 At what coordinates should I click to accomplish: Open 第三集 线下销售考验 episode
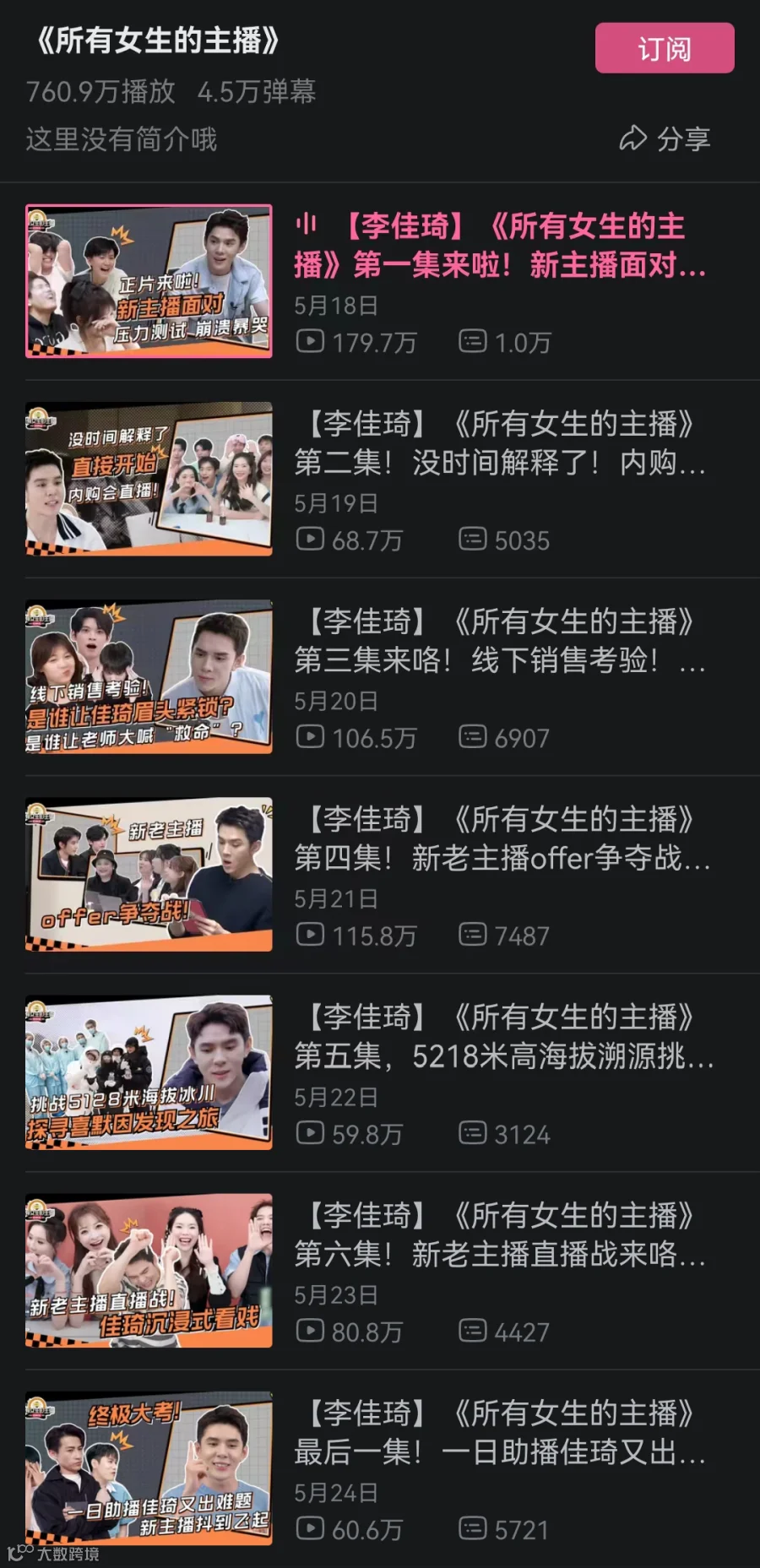[380, 676]
